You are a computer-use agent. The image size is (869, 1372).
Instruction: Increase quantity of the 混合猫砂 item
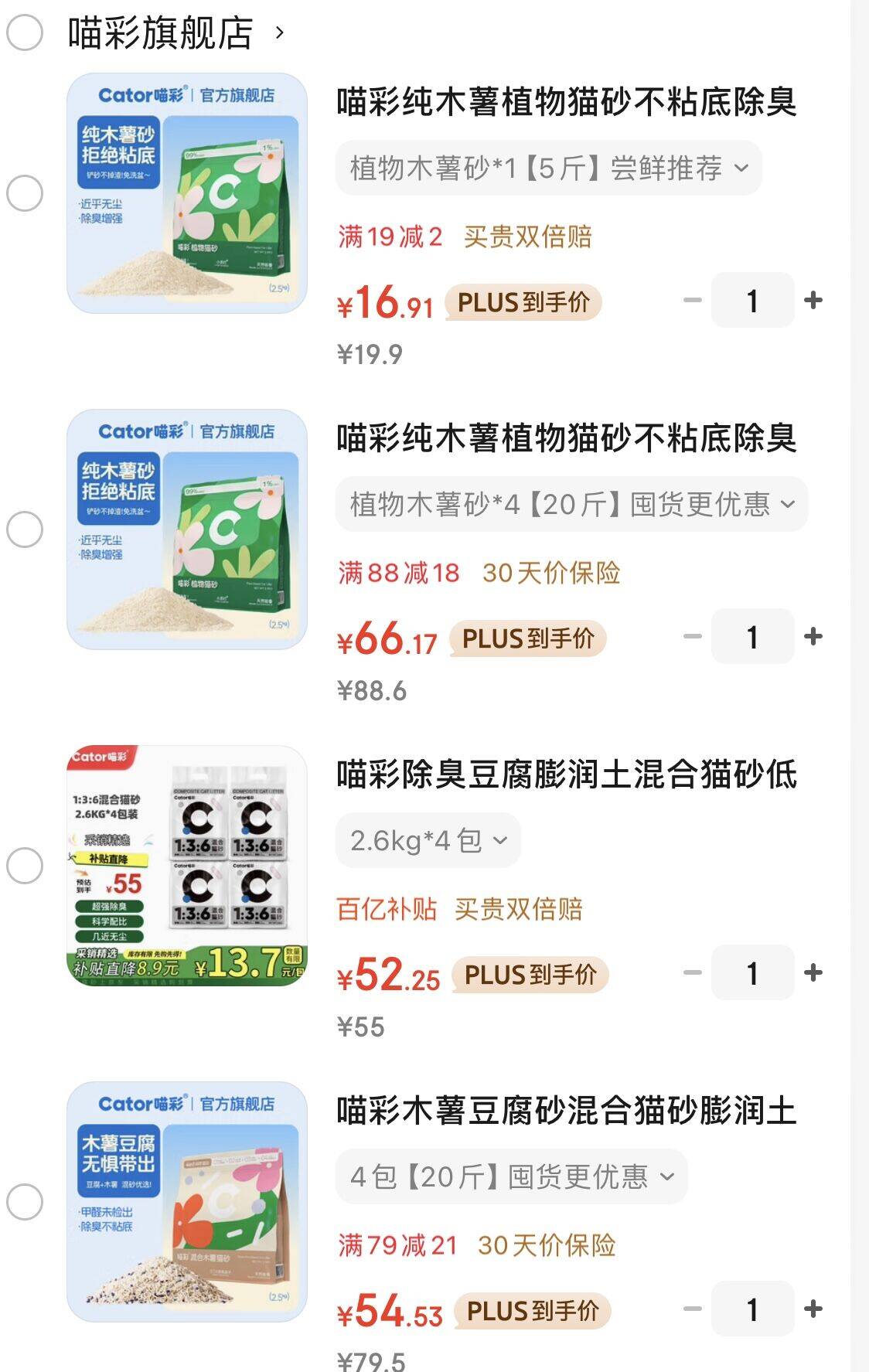(x=813, y=973)
